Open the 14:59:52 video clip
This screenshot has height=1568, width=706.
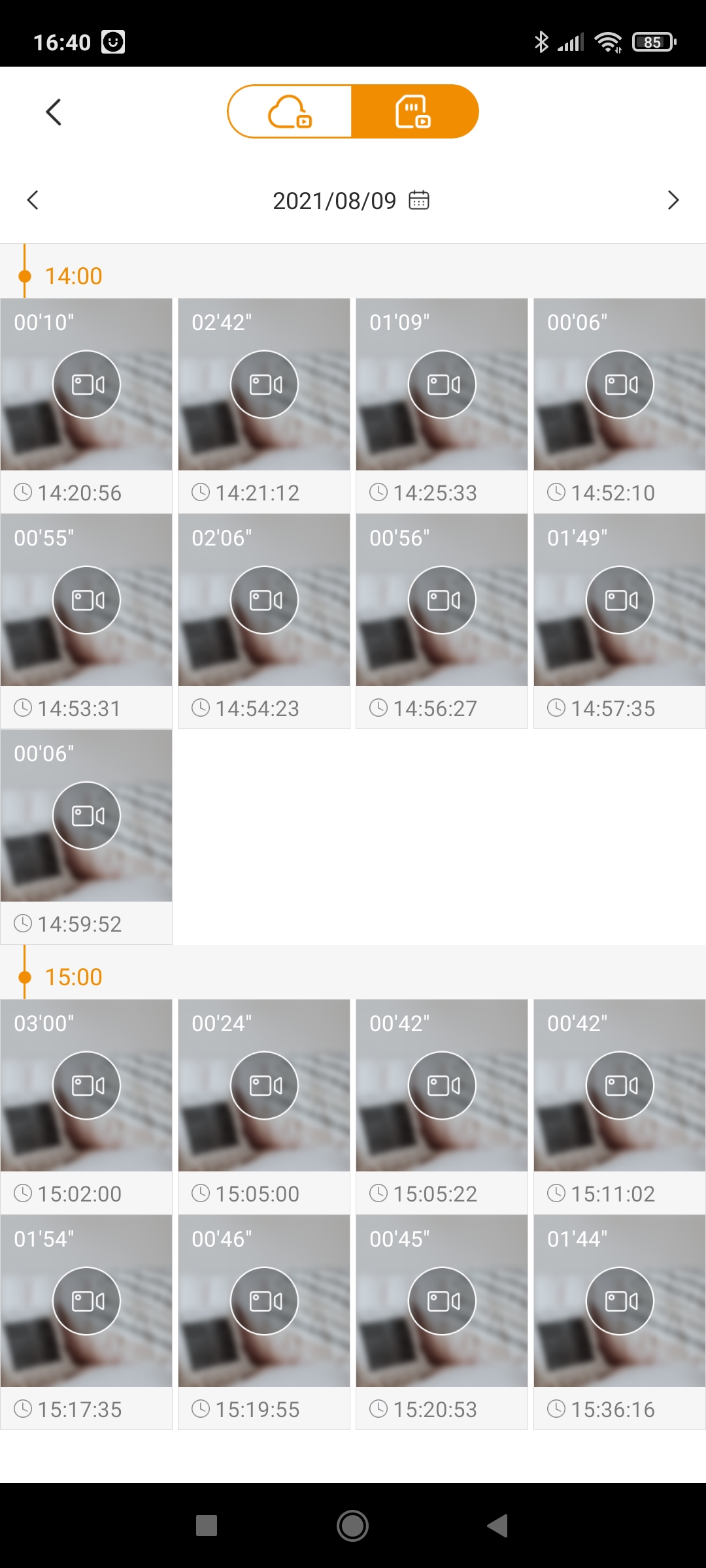click(x=86, y=816)
